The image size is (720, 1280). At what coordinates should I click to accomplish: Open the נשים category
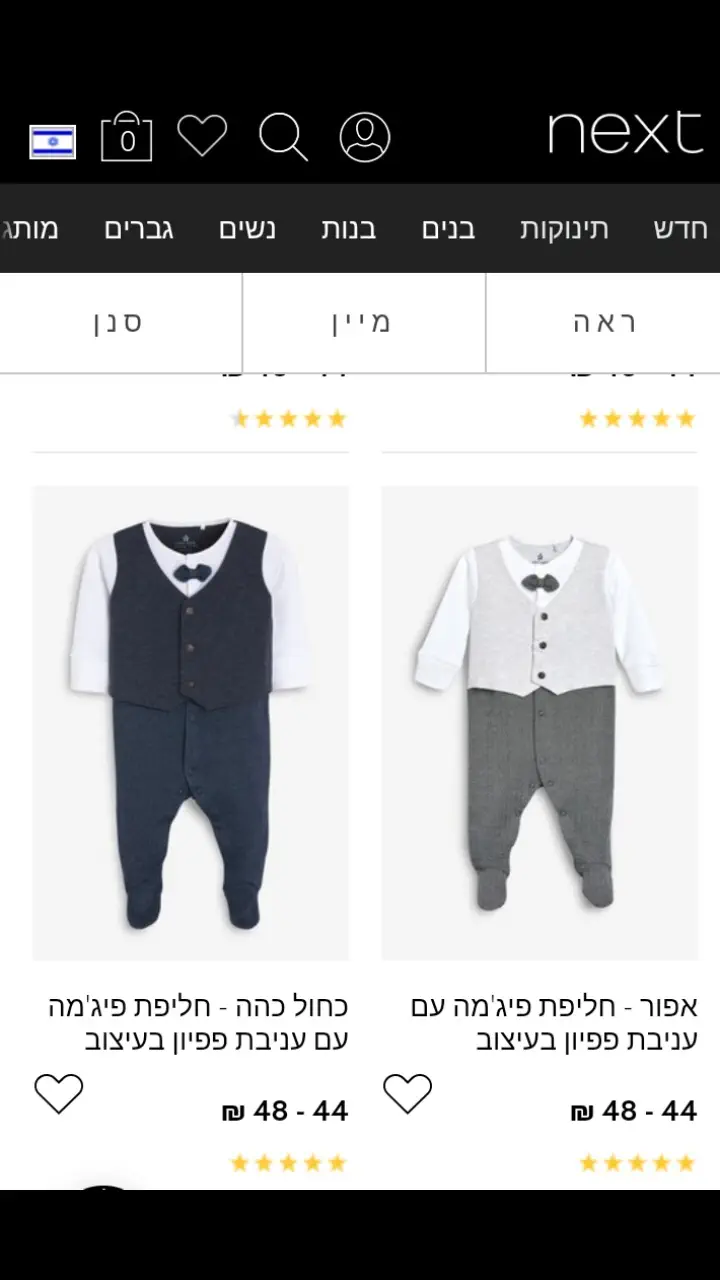tap(247, 229)
